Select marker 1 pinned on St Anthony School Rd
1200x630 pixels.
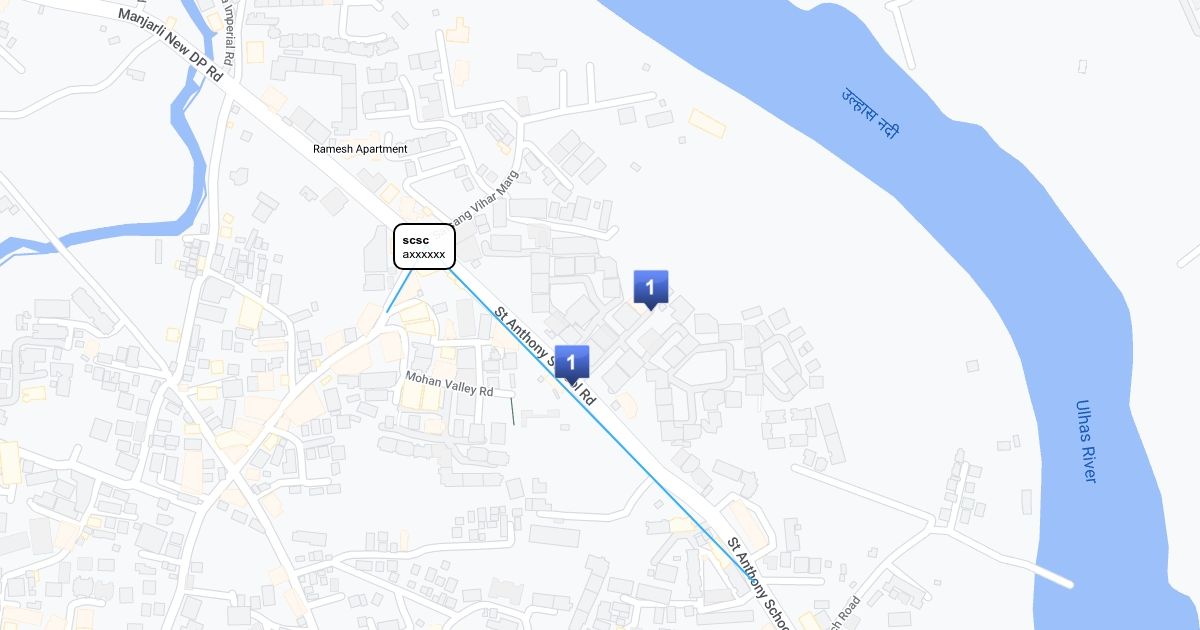click(571, 363)
